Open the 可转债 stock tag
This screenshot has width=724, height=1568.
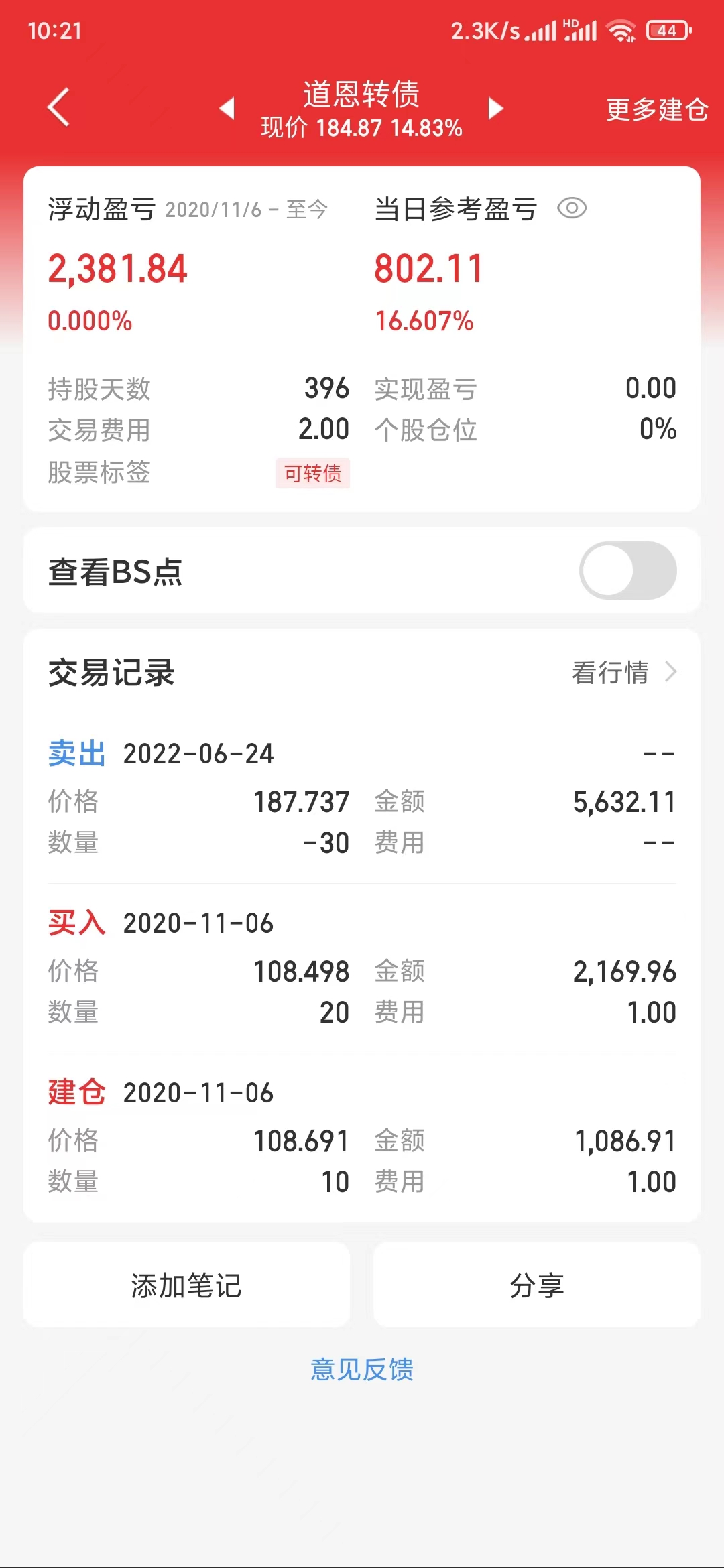click(312, 474)
